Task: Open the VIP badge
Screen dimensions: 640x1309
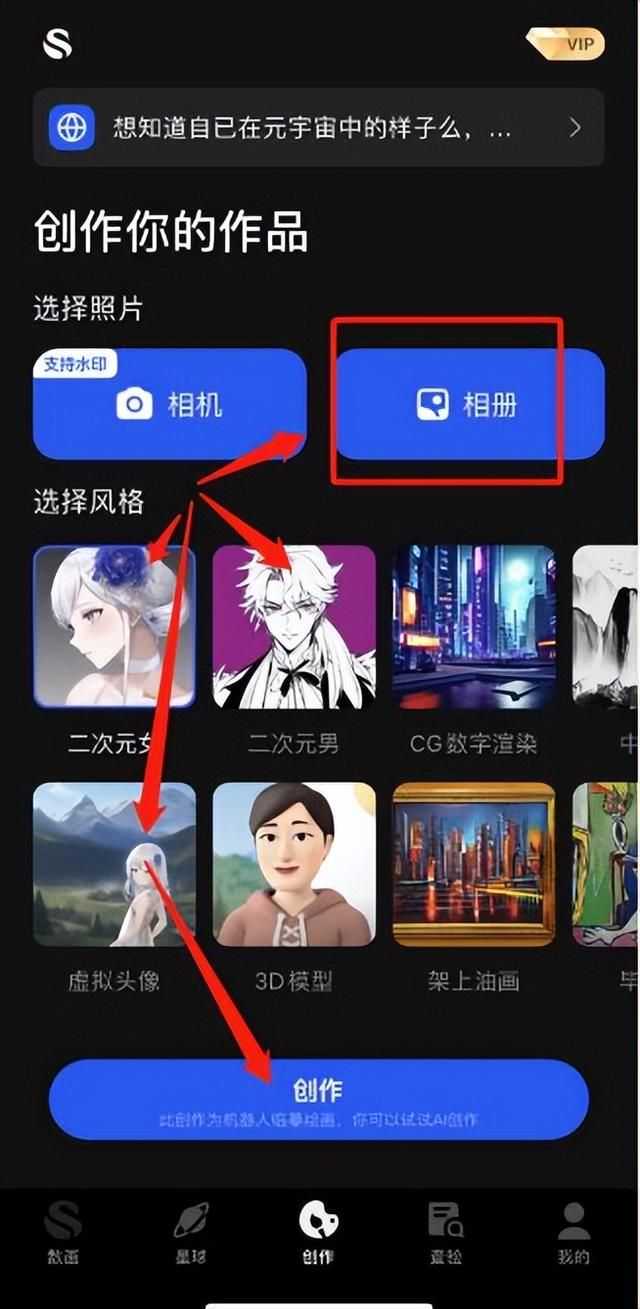Action: click(565, 44)
